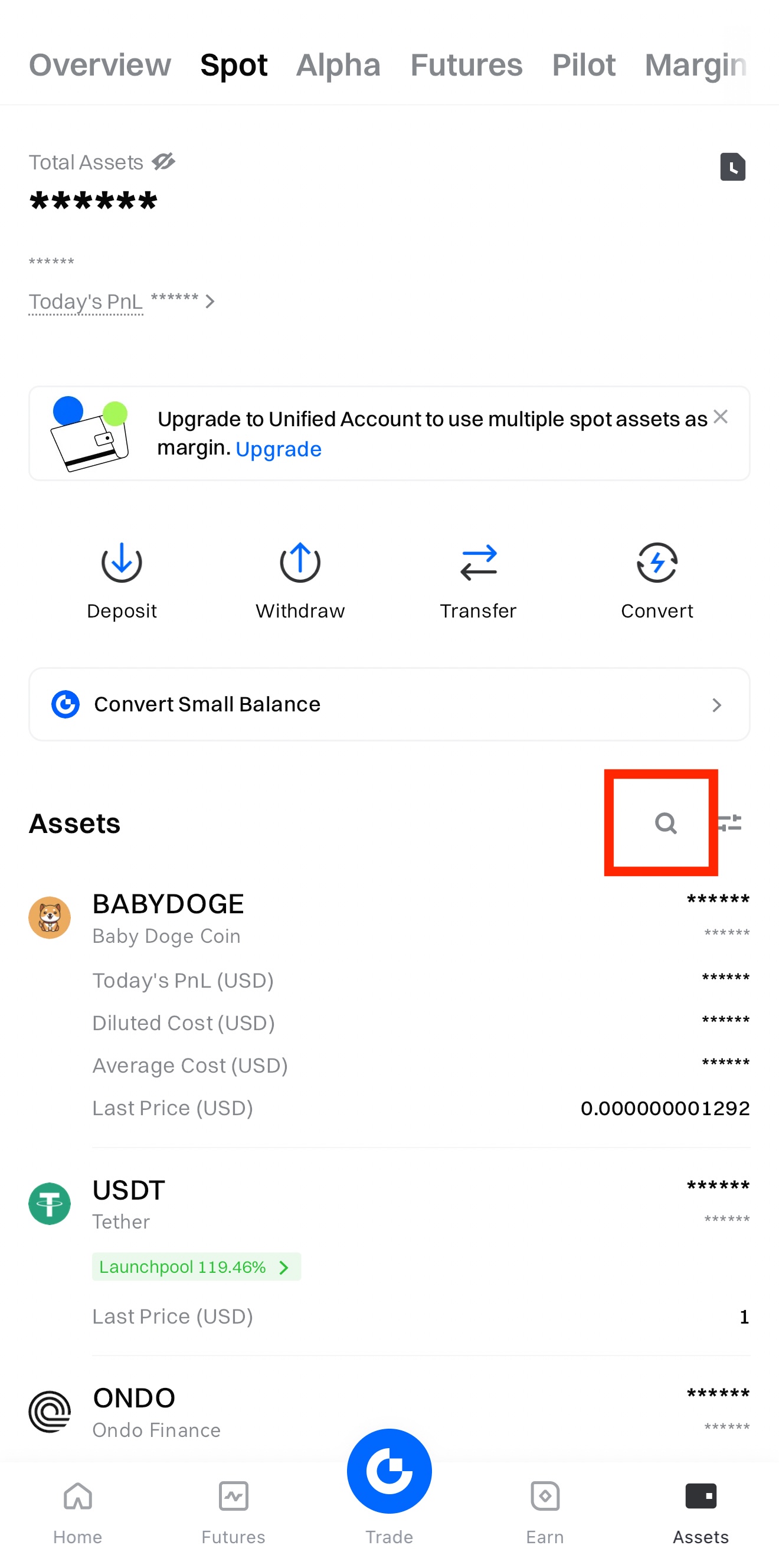779x1568 pixels.
Task: Search within the Assets list
Action: 665,823
